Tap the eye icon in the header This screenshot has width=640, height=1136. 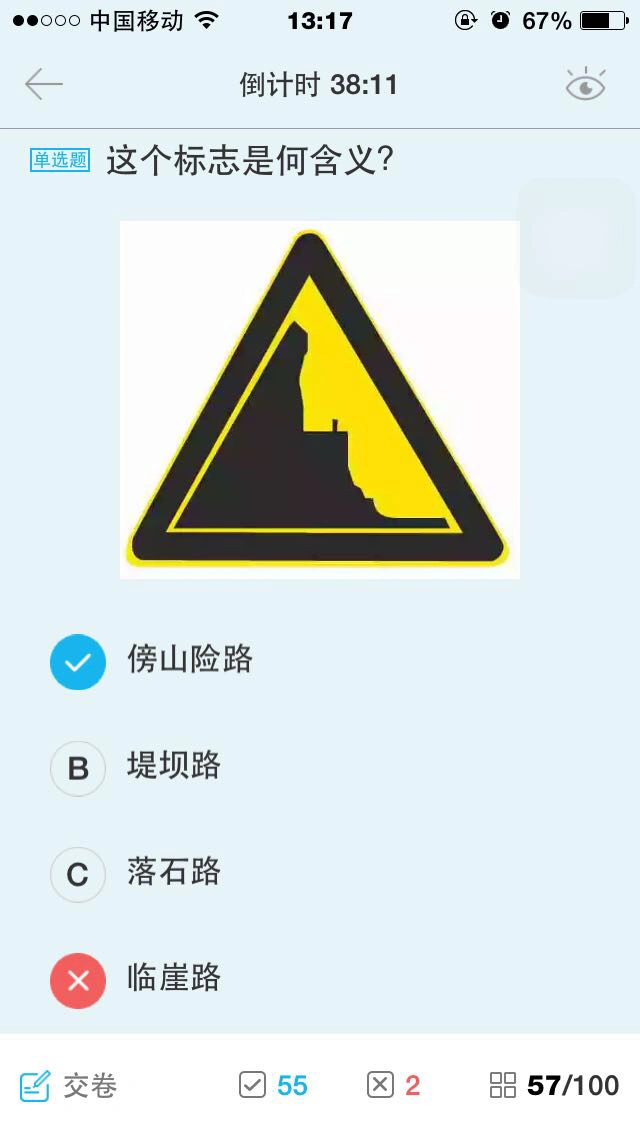pyautogui.click(x=585, y=85)
